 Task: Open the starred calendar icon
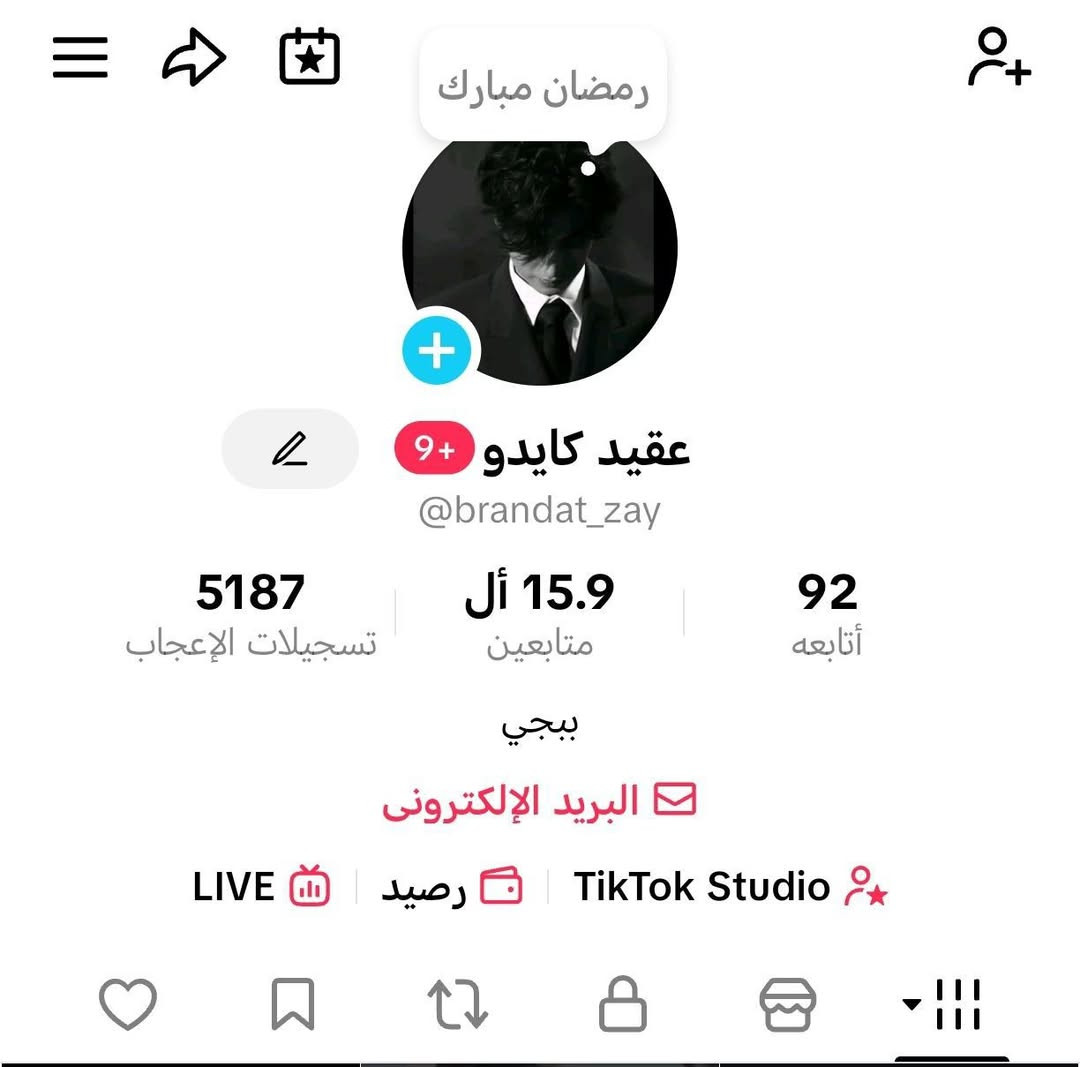pyautogui.click(x=310, y=58)
